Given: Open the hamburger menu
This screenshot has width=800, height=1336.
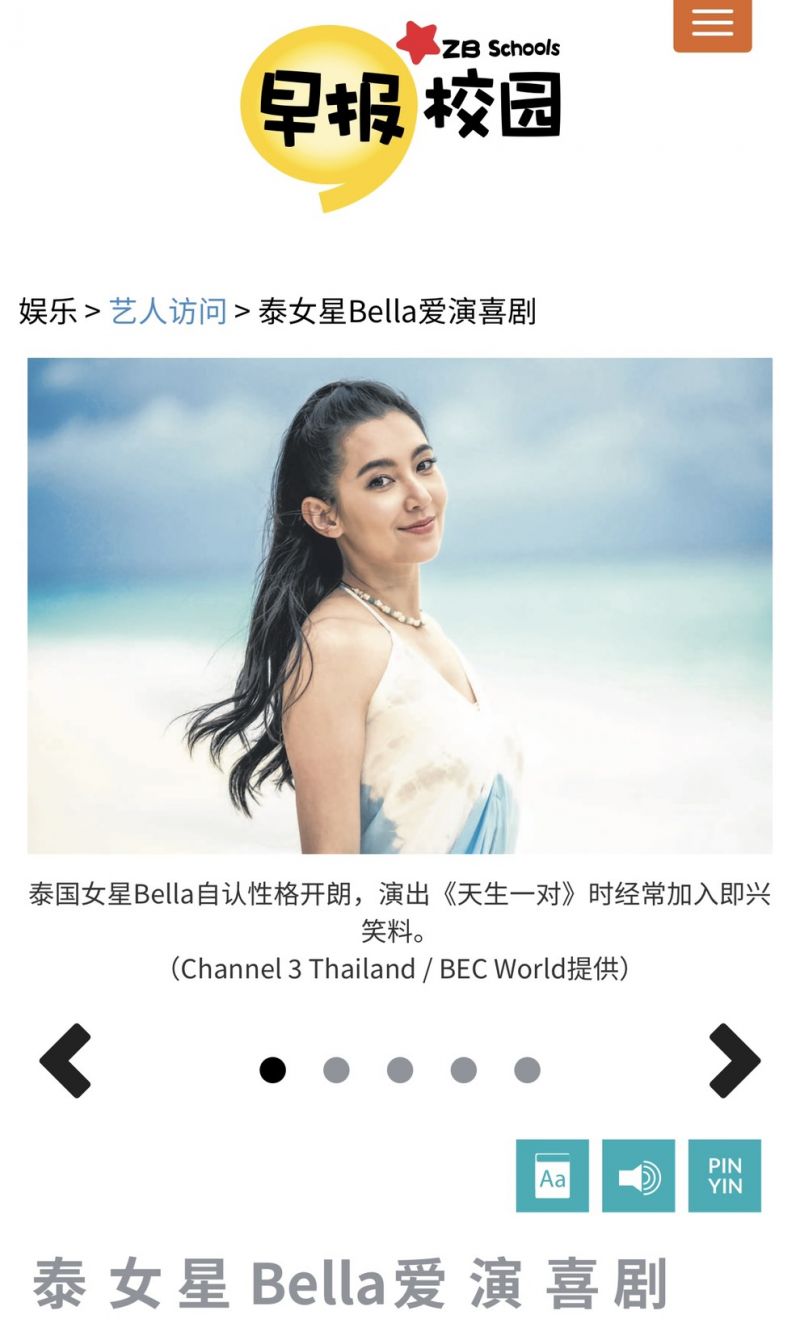Looking at the screenshot, I should 712,23.
